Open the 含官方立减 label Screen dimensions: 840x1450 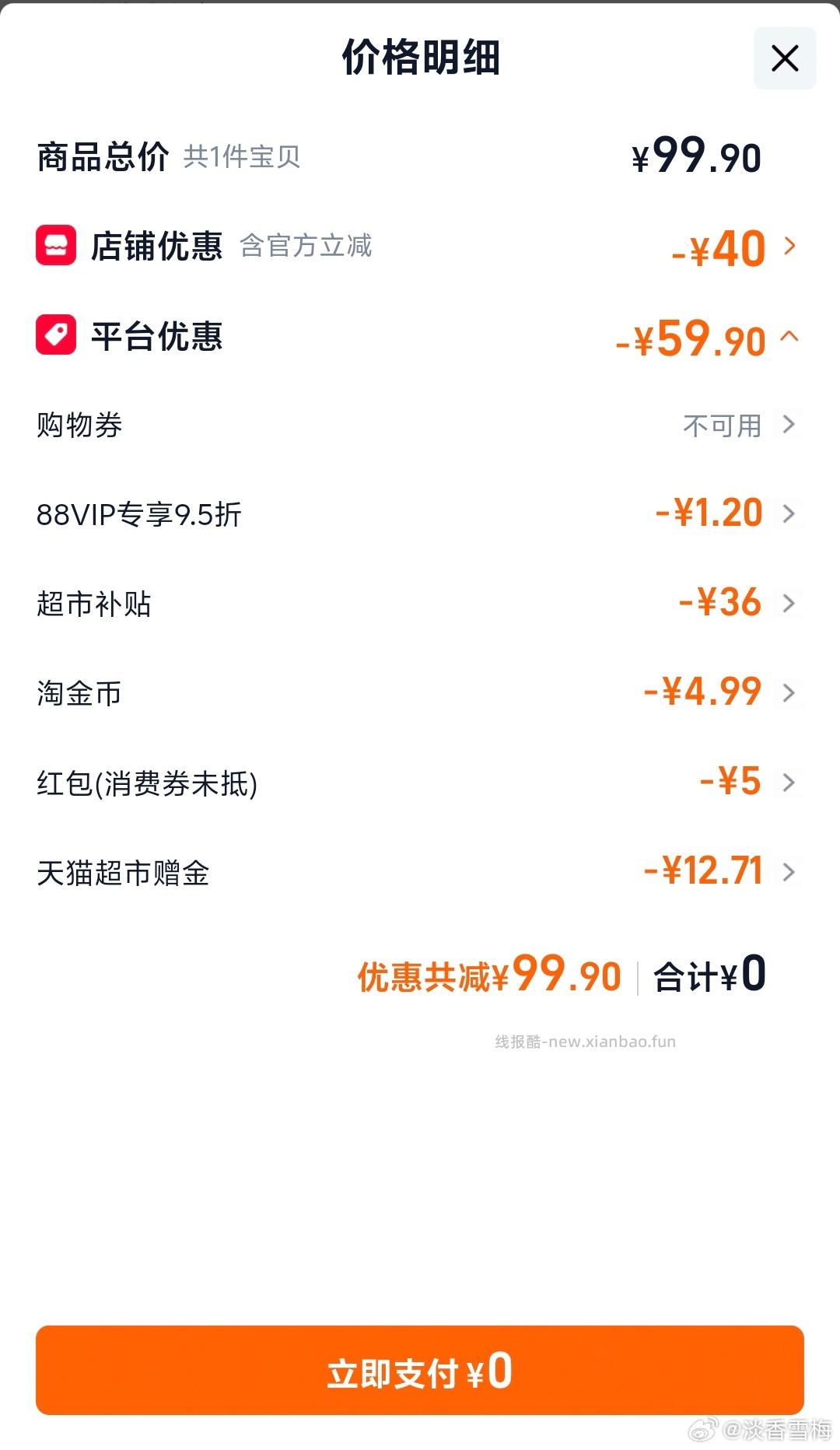point(306,248)
